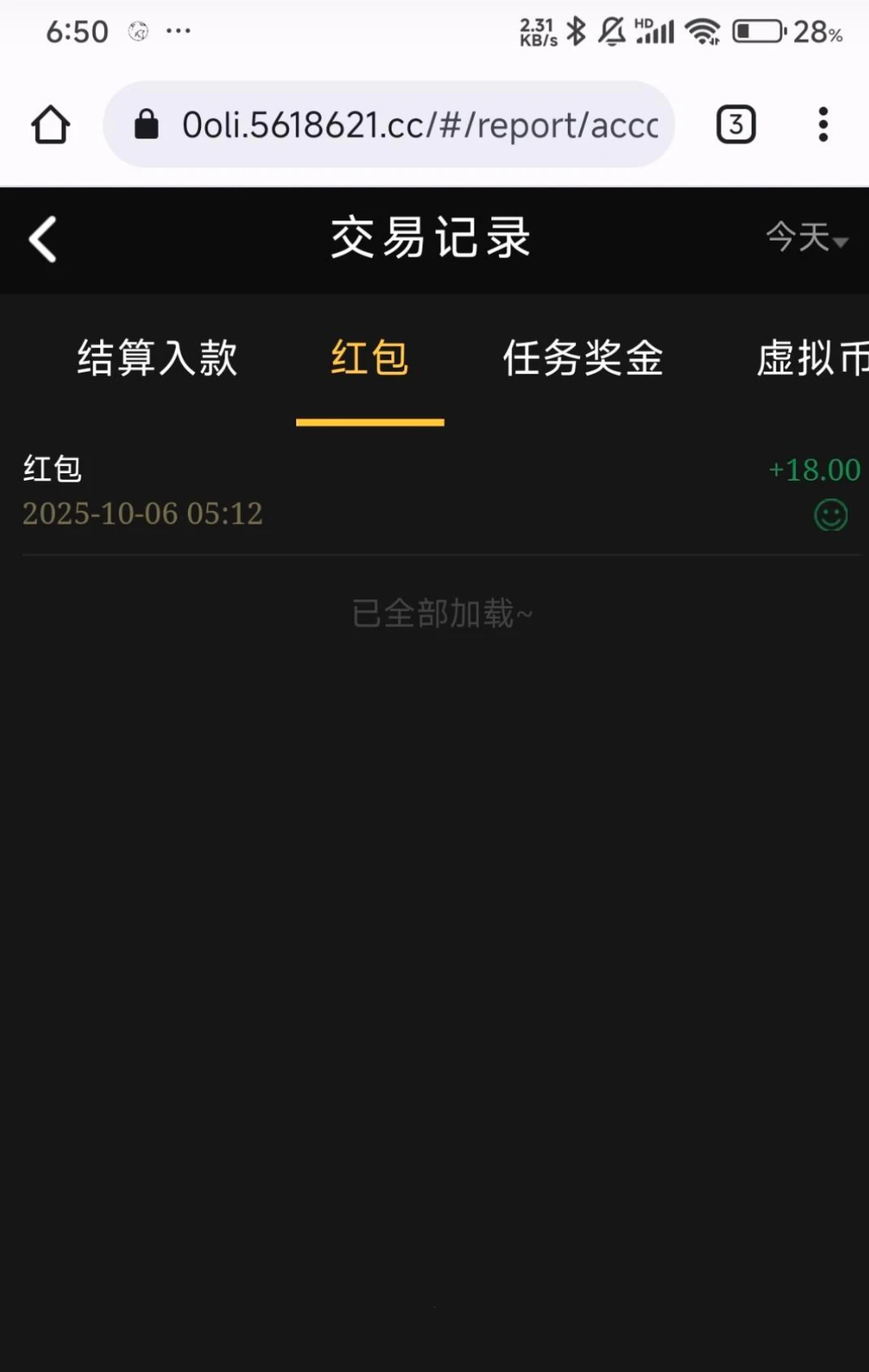Viewport: 869px width, 1372px height.
Task: Switch to the 任务奖金 tab
Action: coord(583,358)
